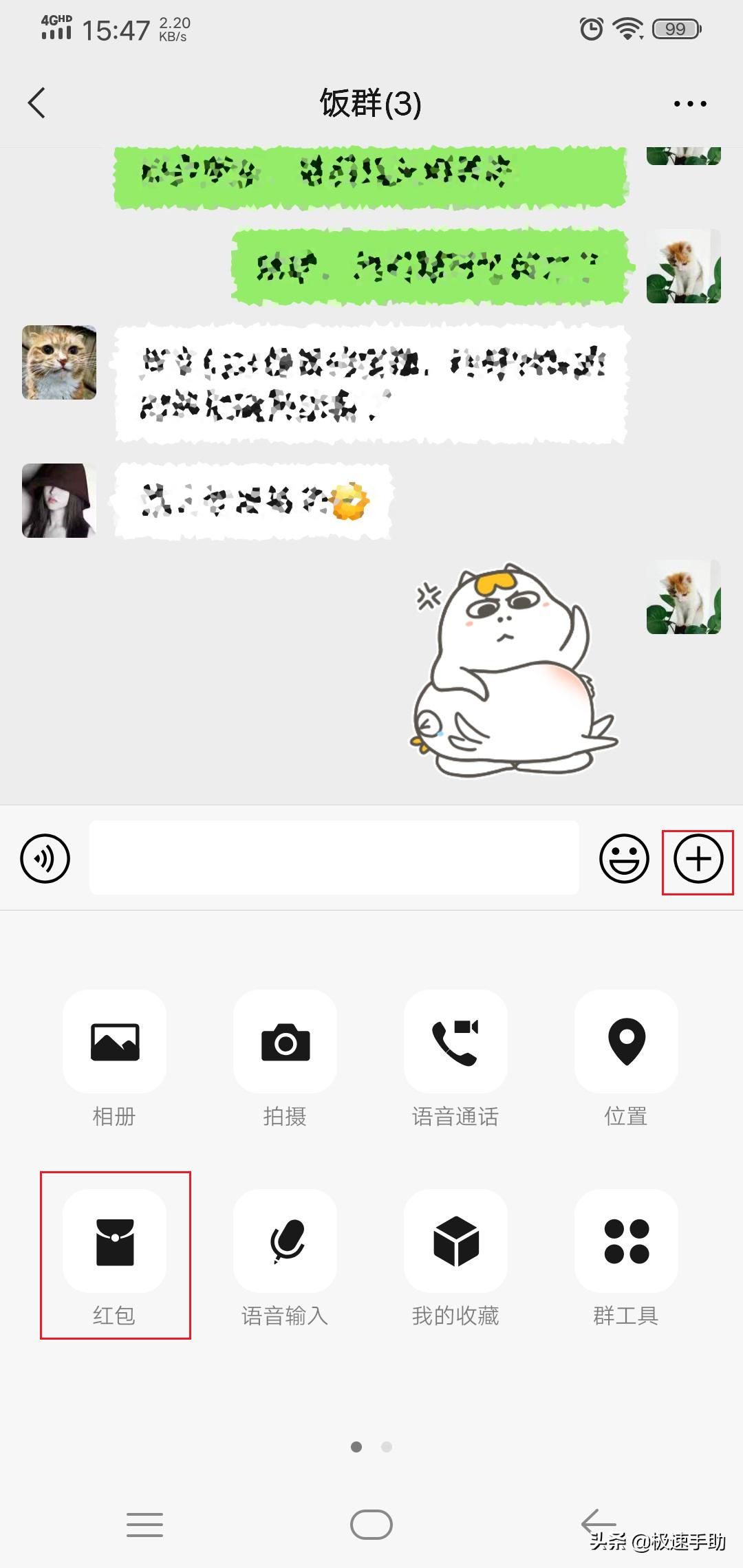Launch 拍摄 camera capture

tap(285, 1041)
